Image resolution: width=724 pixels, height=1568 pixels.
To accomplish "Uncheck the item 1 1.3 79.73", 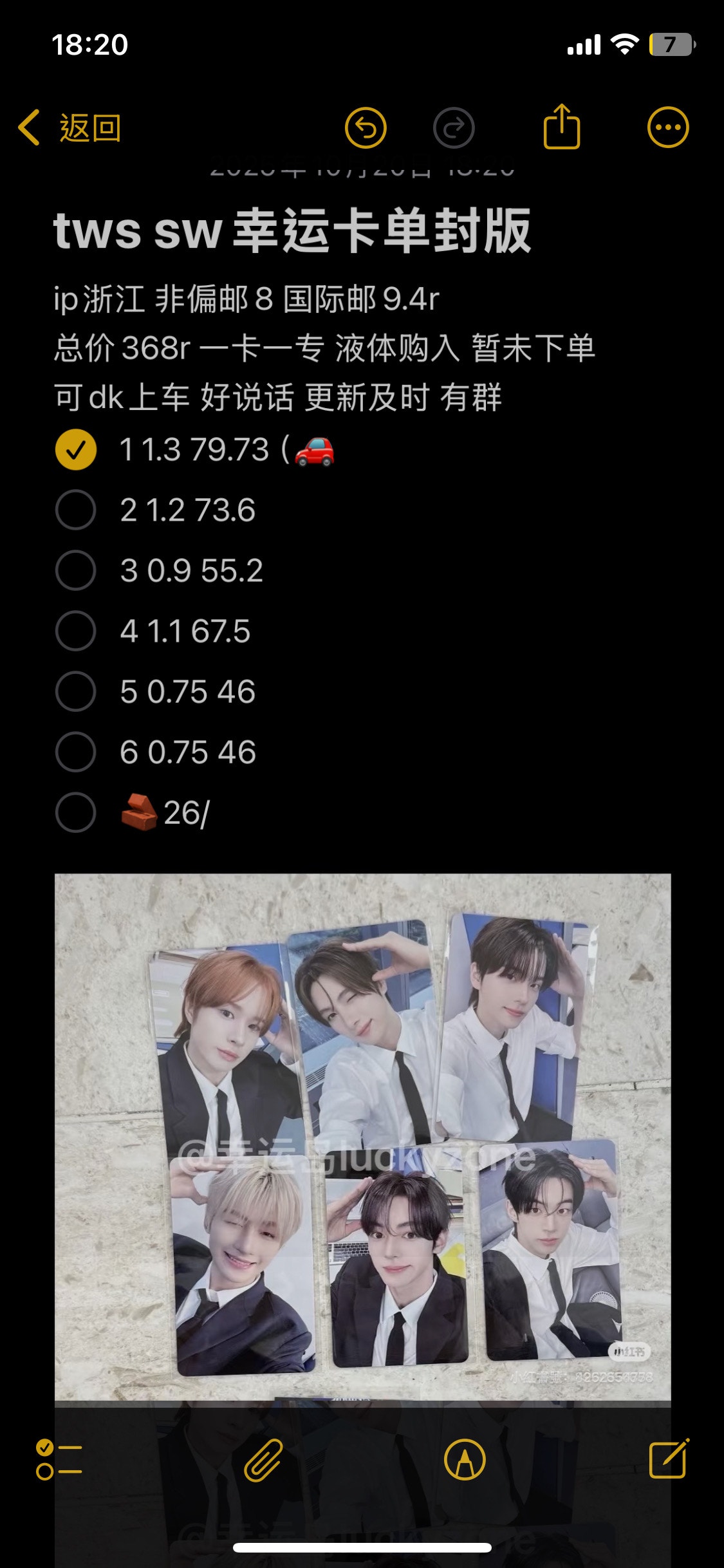I will click(76, 449).
